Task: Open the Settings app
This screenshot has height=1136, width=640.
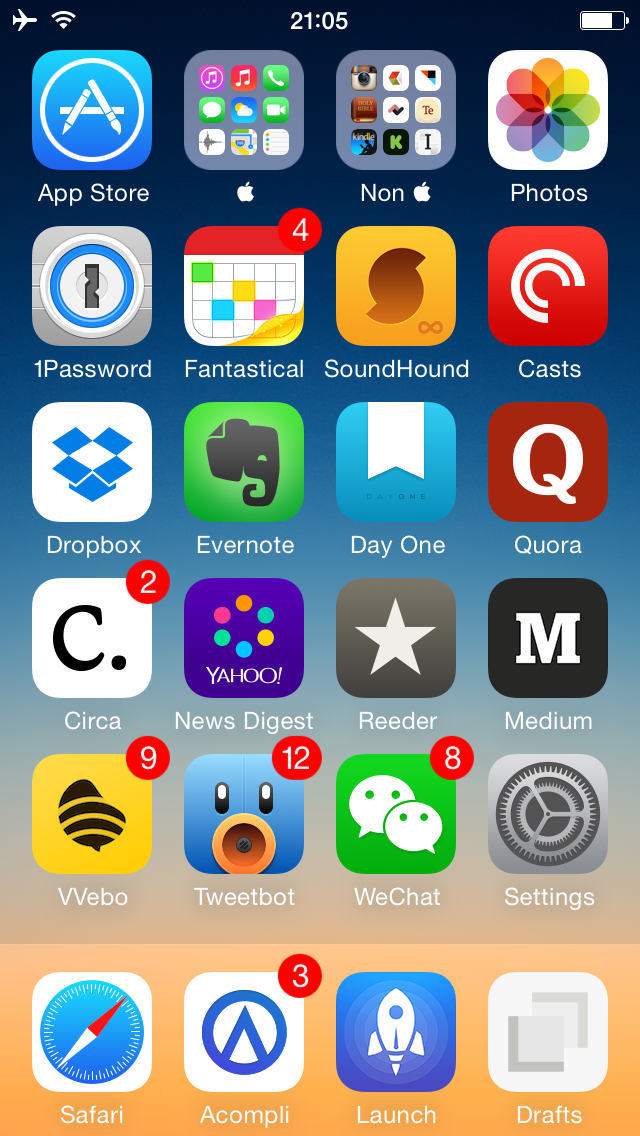Action: pyautogui.click(x=548, y=814)
